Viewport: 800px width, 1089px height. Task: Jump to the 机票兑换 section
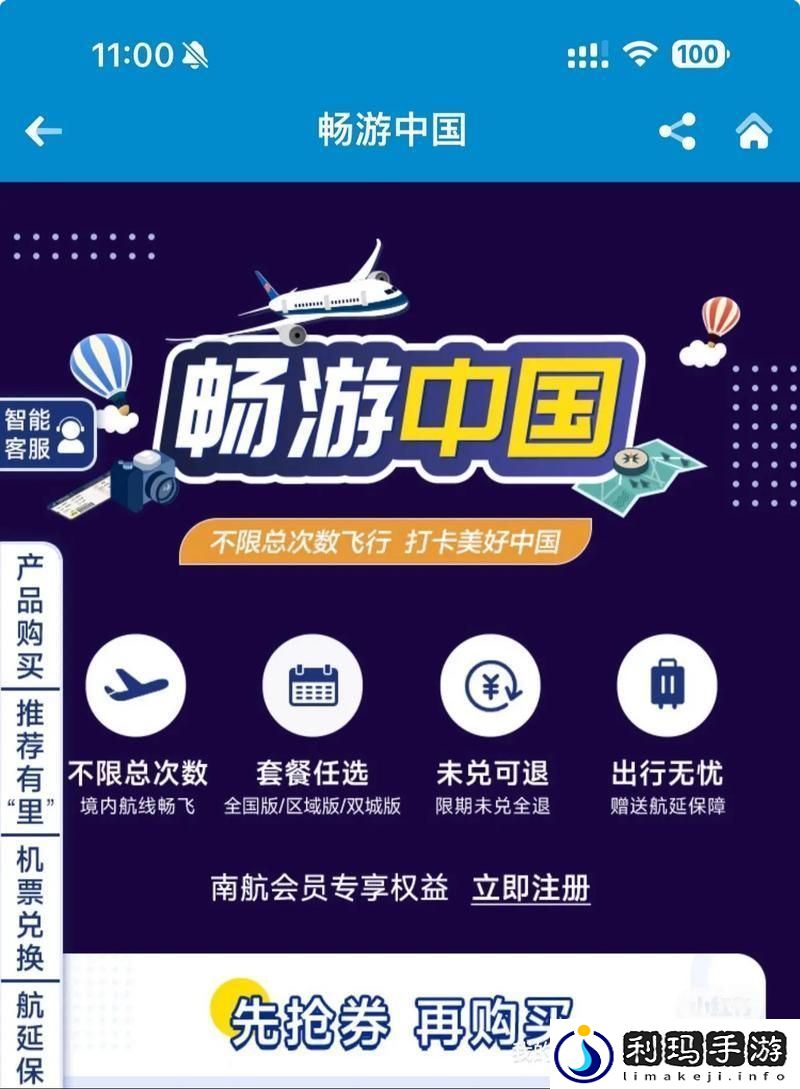tap(30, 908)
